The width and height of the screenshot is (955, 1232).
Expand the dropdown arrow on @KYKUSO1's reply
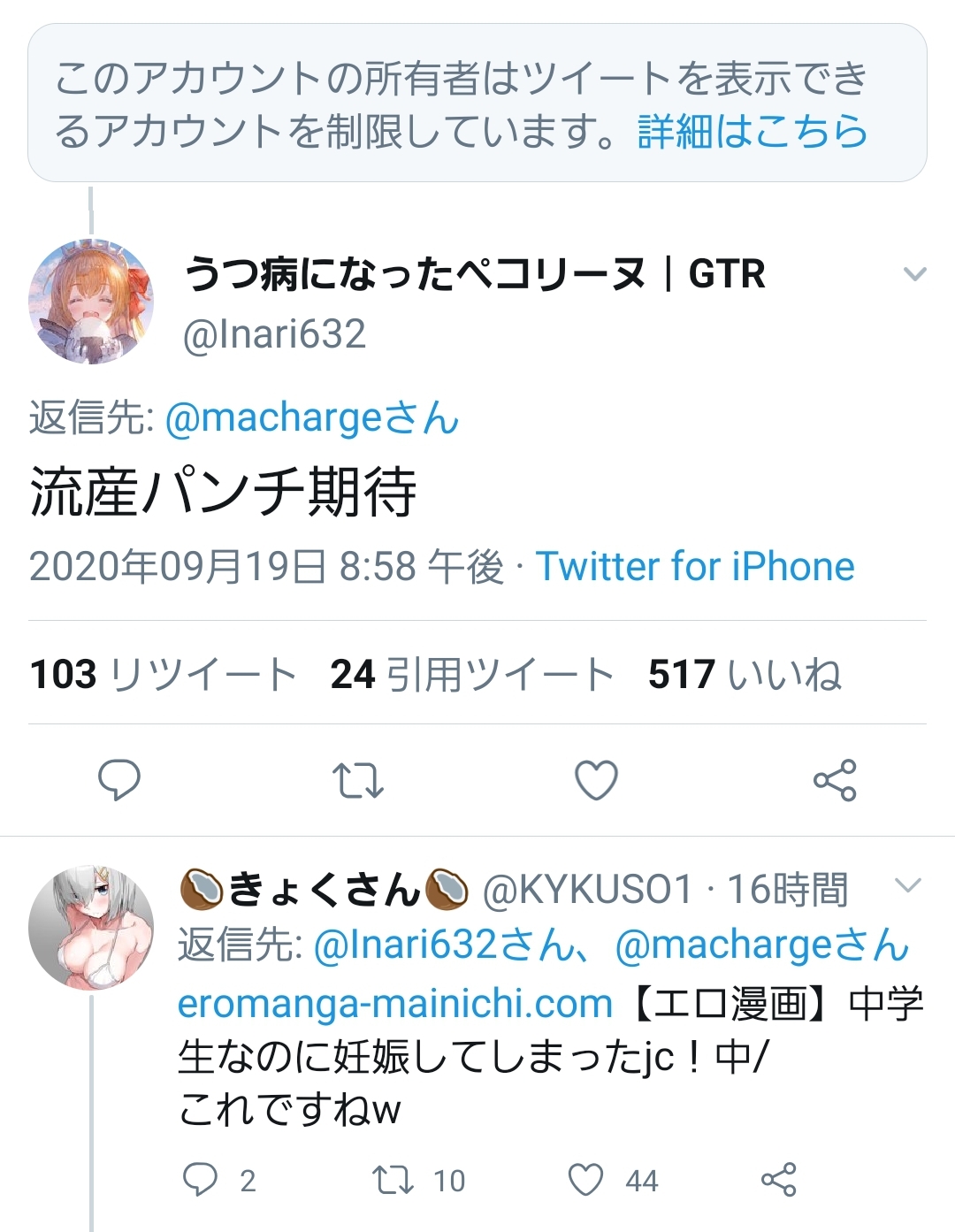(908, 885)
